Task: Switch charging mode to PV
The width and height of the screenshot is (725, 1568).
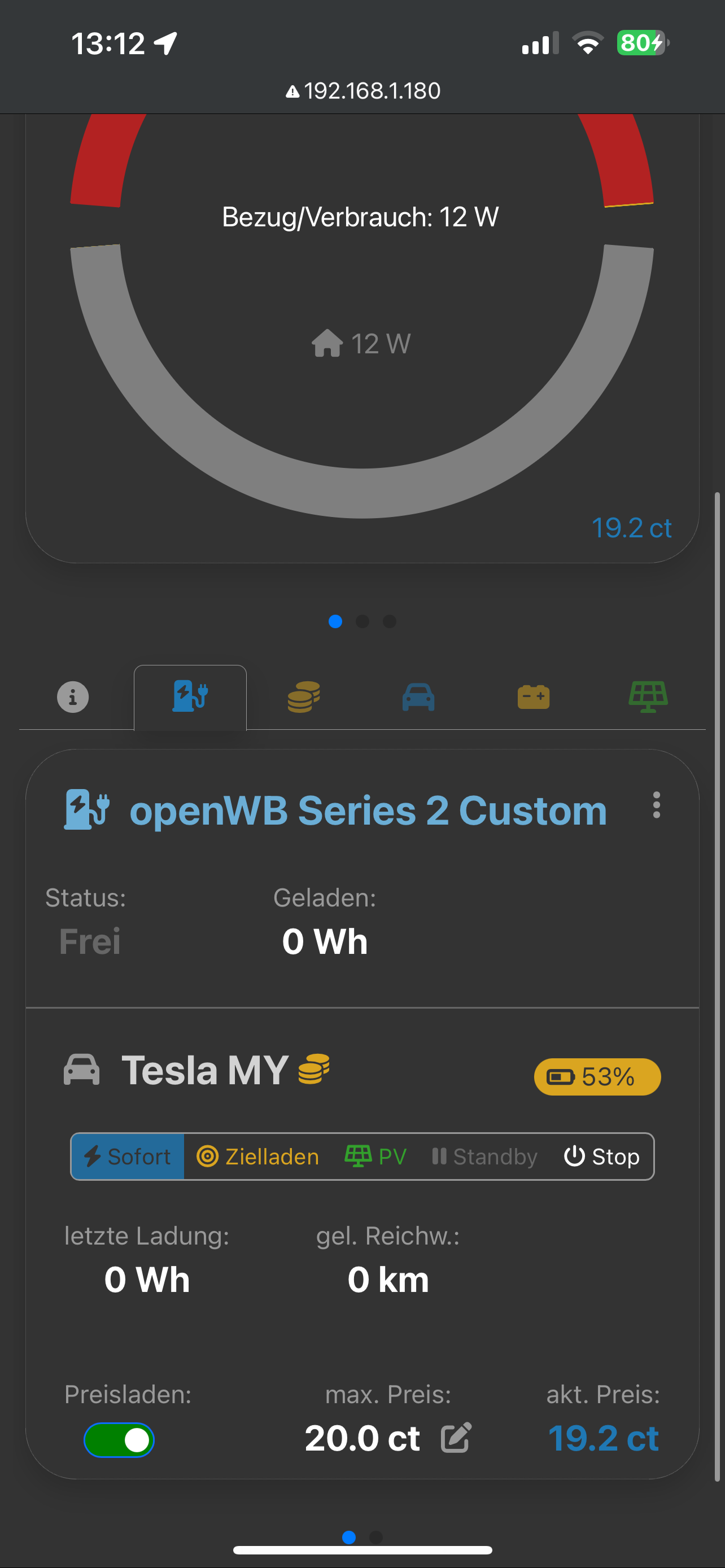Action: point(375,1157)
